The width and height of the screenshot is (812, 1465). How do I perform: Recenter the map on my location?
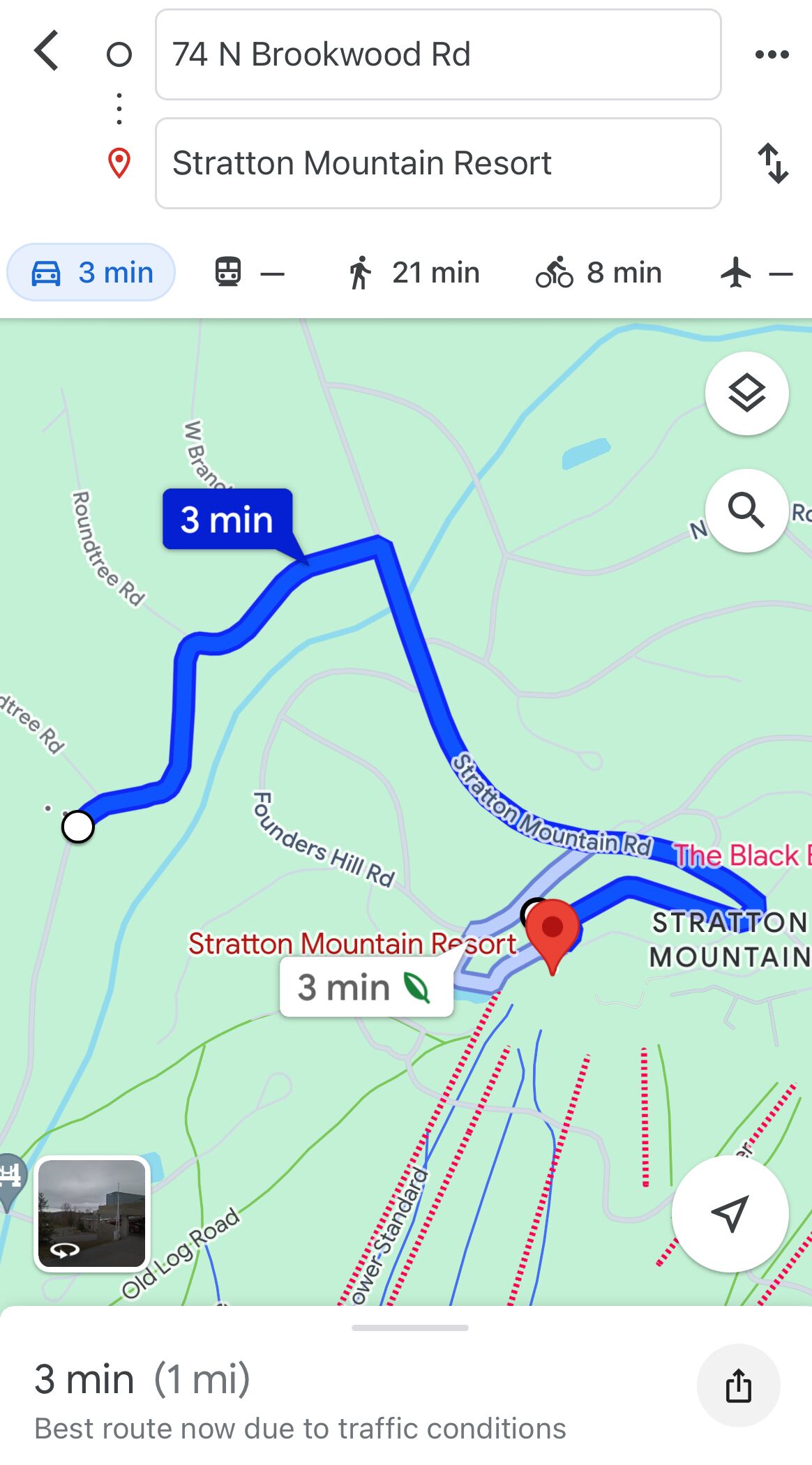730,1214
